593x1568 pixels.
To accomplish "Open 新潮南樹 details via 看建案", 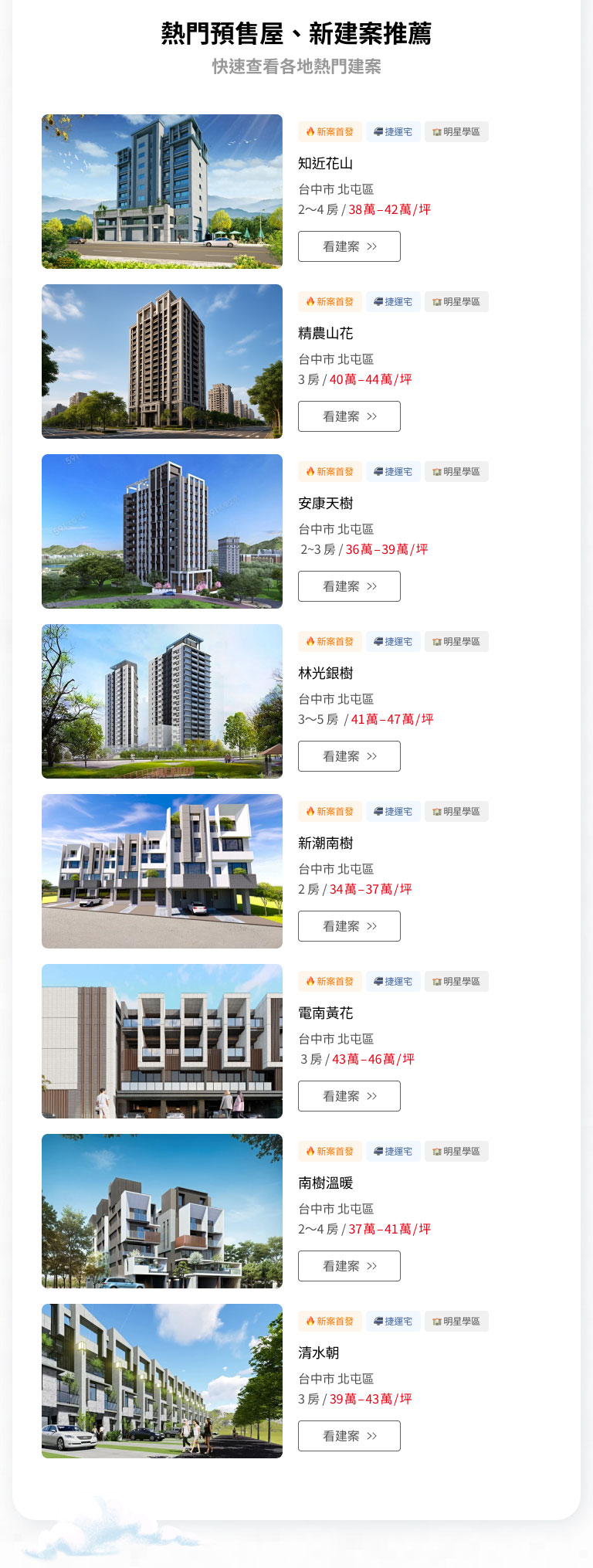I will [x=349, y=926].
